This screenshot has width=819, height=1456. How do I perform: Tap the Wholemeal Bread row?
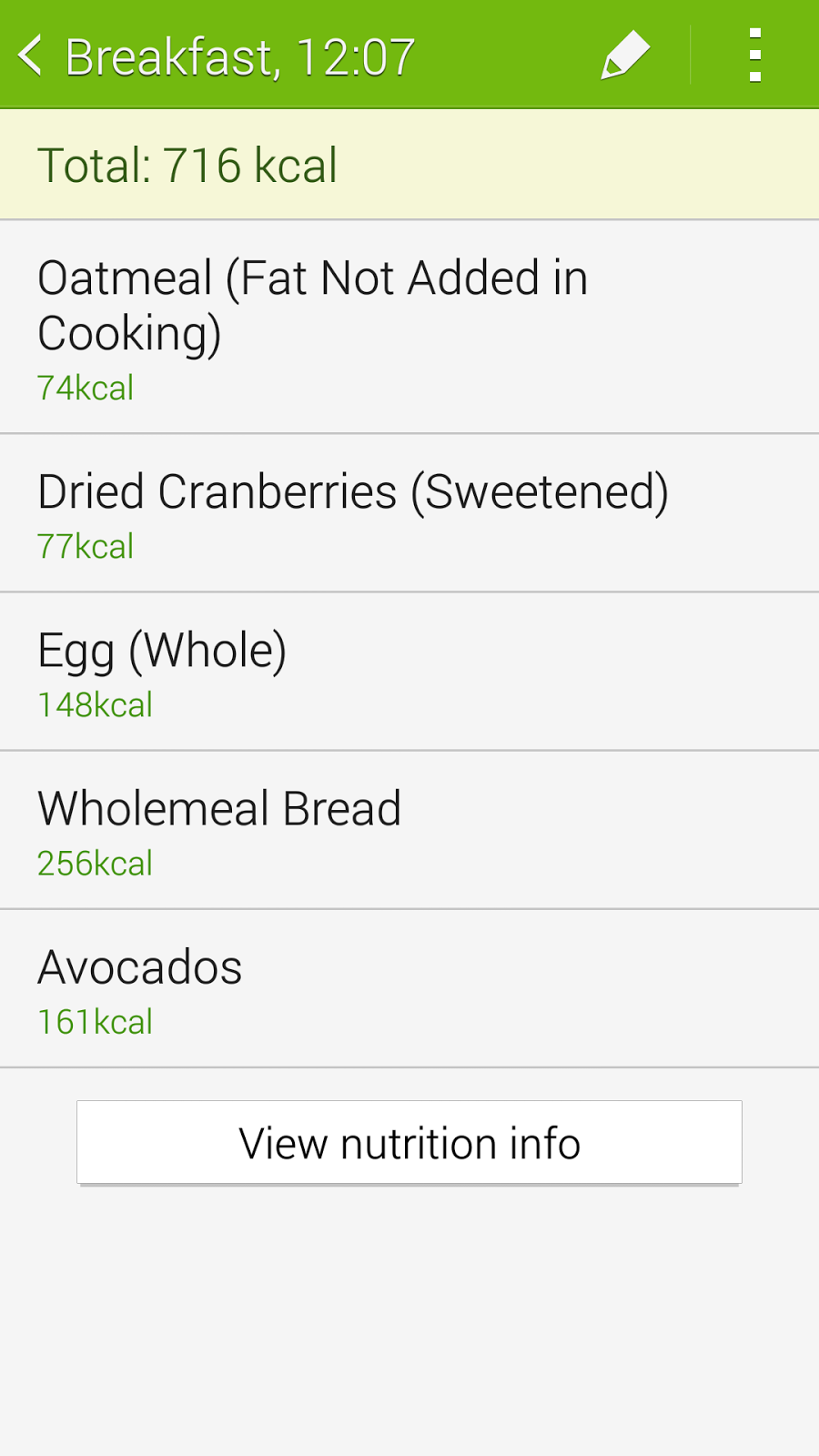(409, 831)
